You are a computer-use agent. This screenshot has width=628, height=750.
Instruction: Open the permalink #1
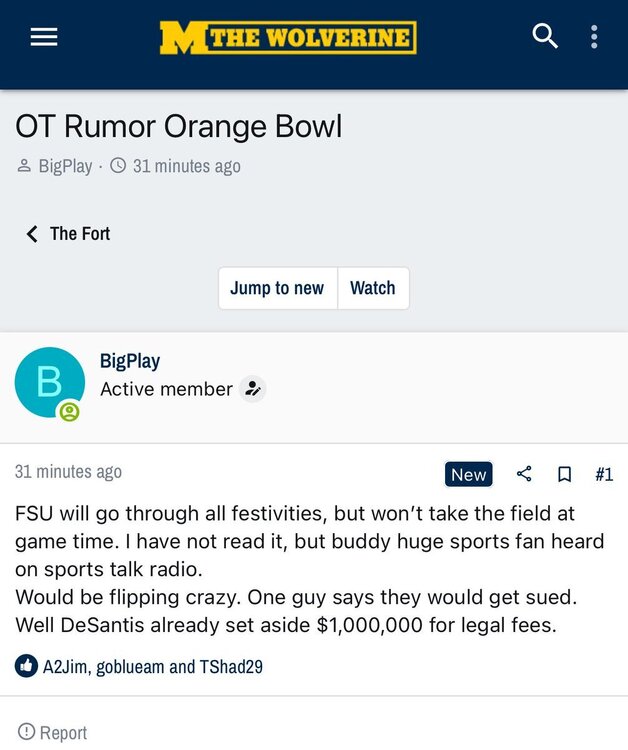click(603, 474)
